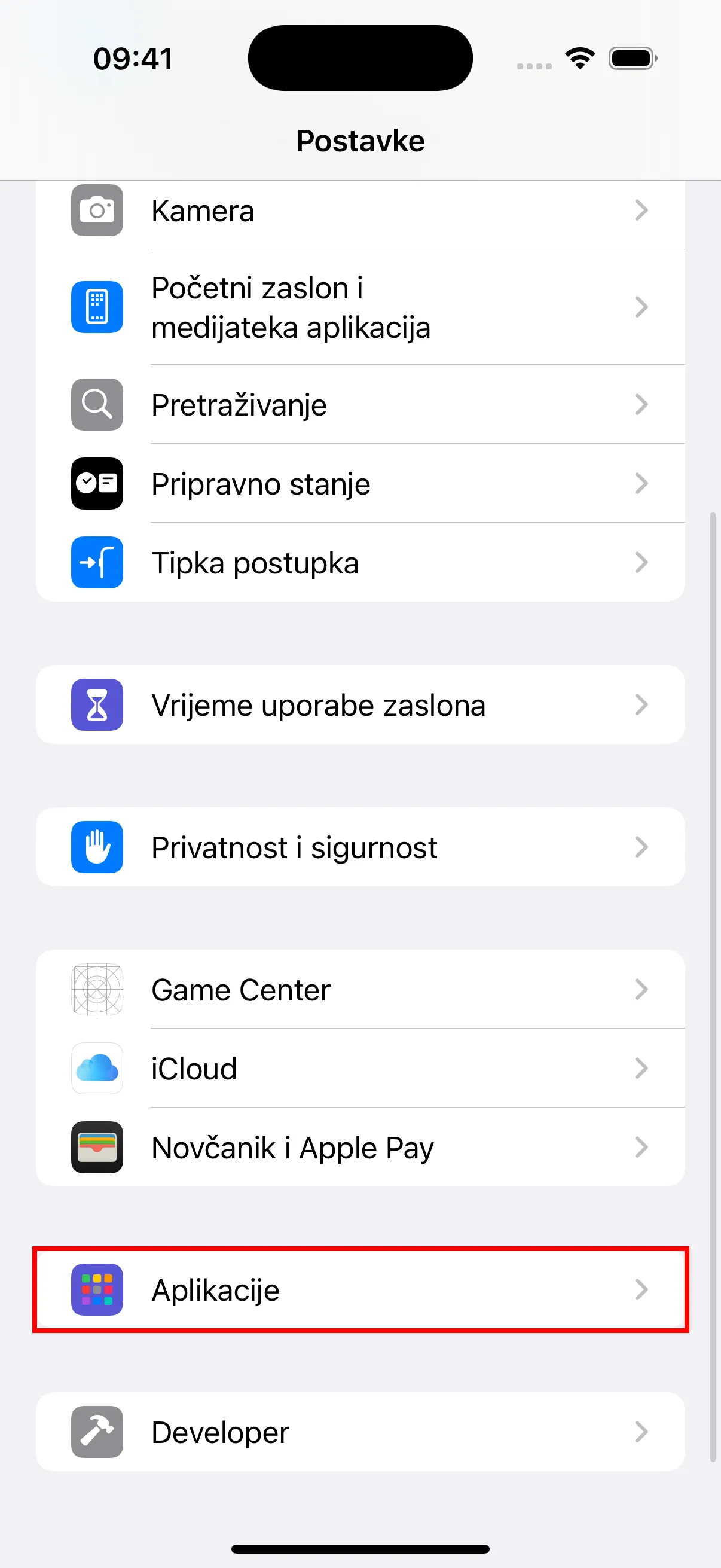
Task: Go to Pretraživanje settings
Action: pos(359,405)
